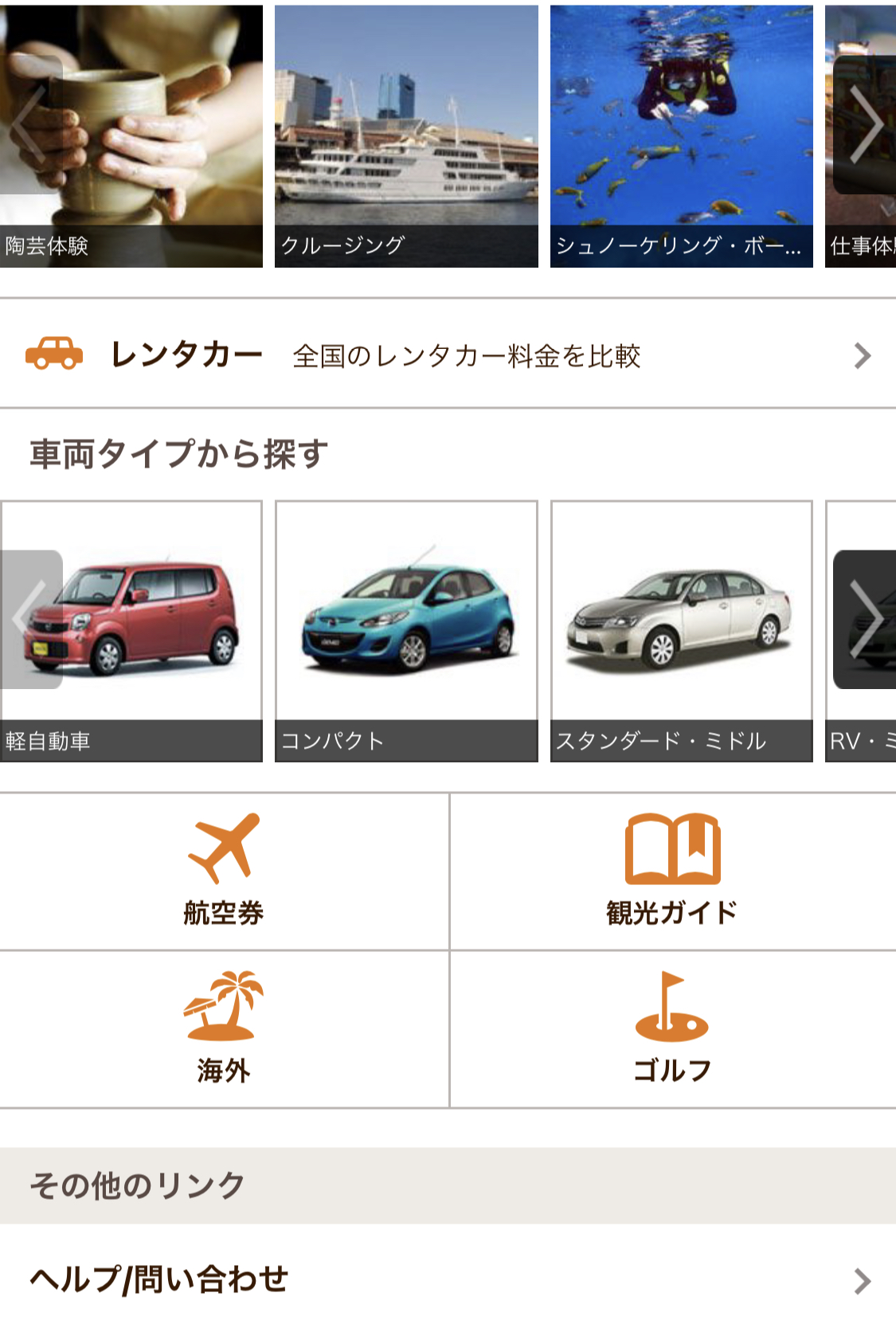Select the シュノーケリング activity tile

pos(681,135)
